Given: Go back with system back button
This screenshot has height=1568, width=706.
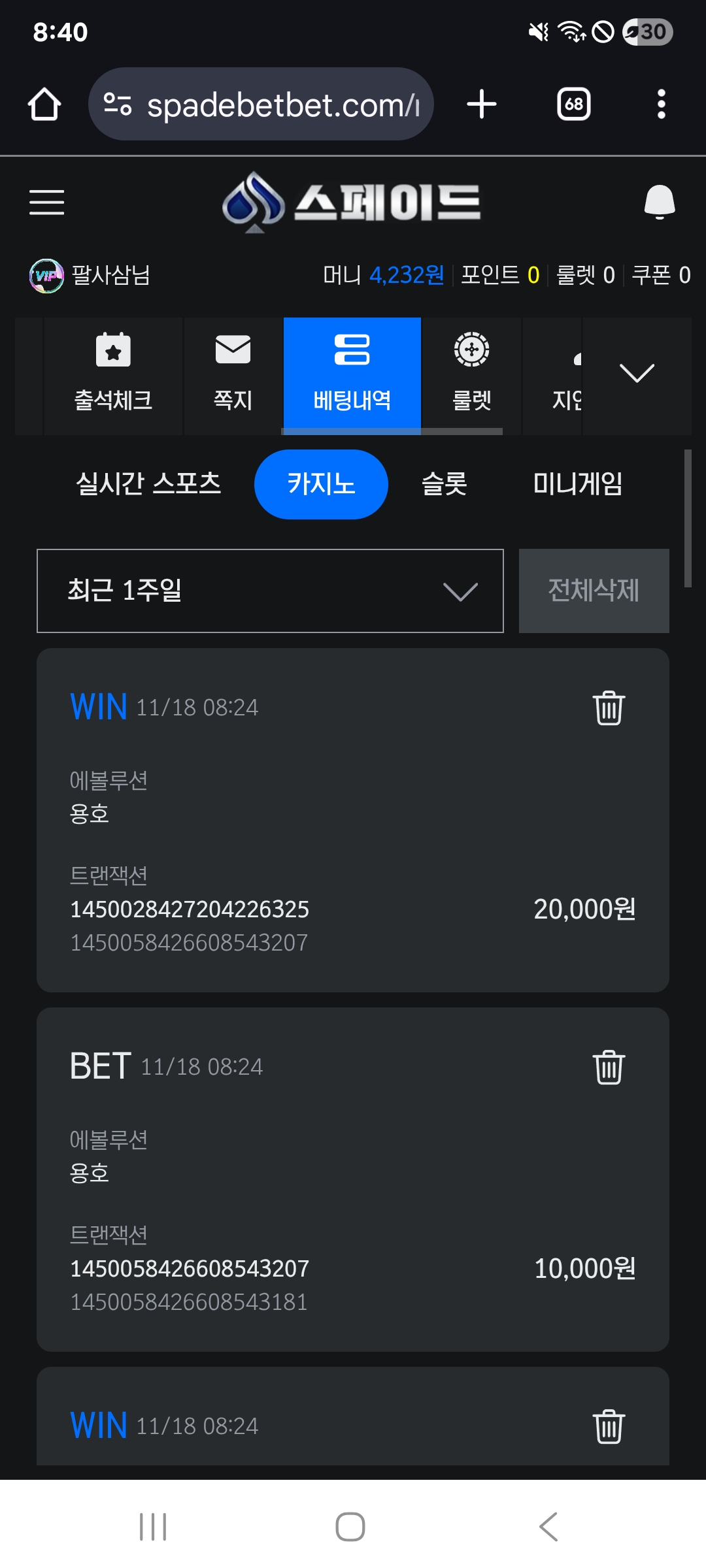Looking at the screenshot, I should click(x=548, y=1527).
